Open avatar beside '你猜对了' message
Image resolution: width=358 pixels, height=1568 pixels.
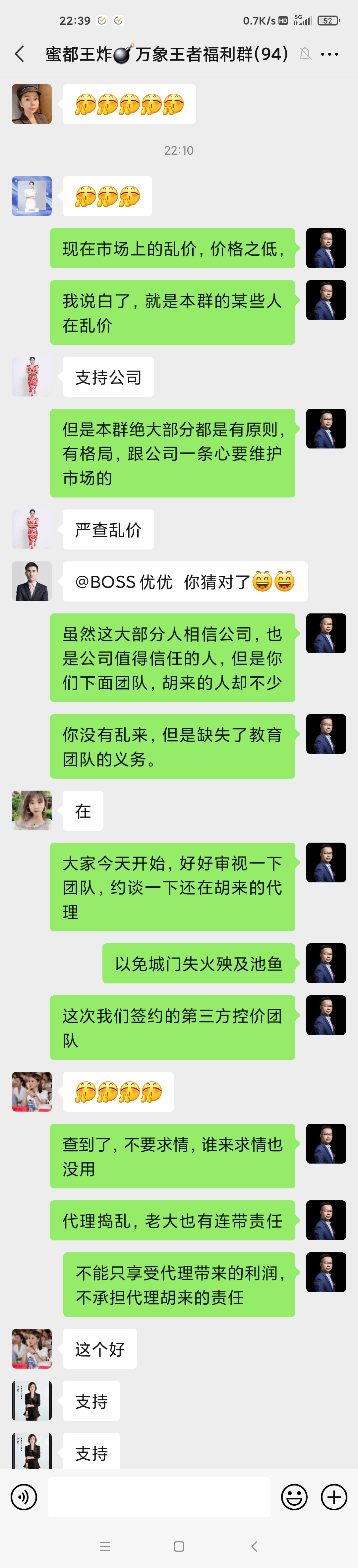pyautogui.click(x=32, y=581)
